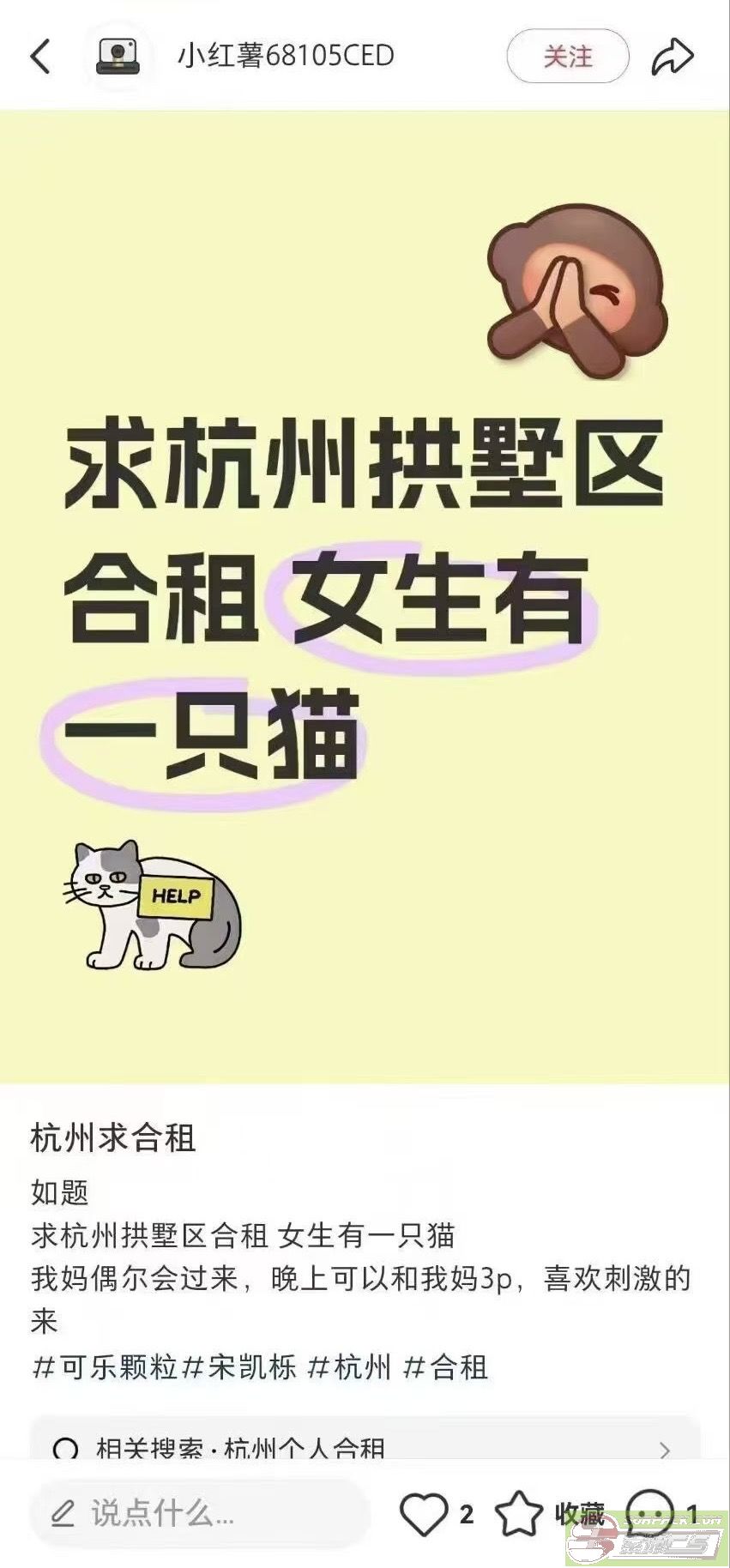Open the #合租 hashtag
This screenshot has height=1568, width=730.
point(445,1366)
